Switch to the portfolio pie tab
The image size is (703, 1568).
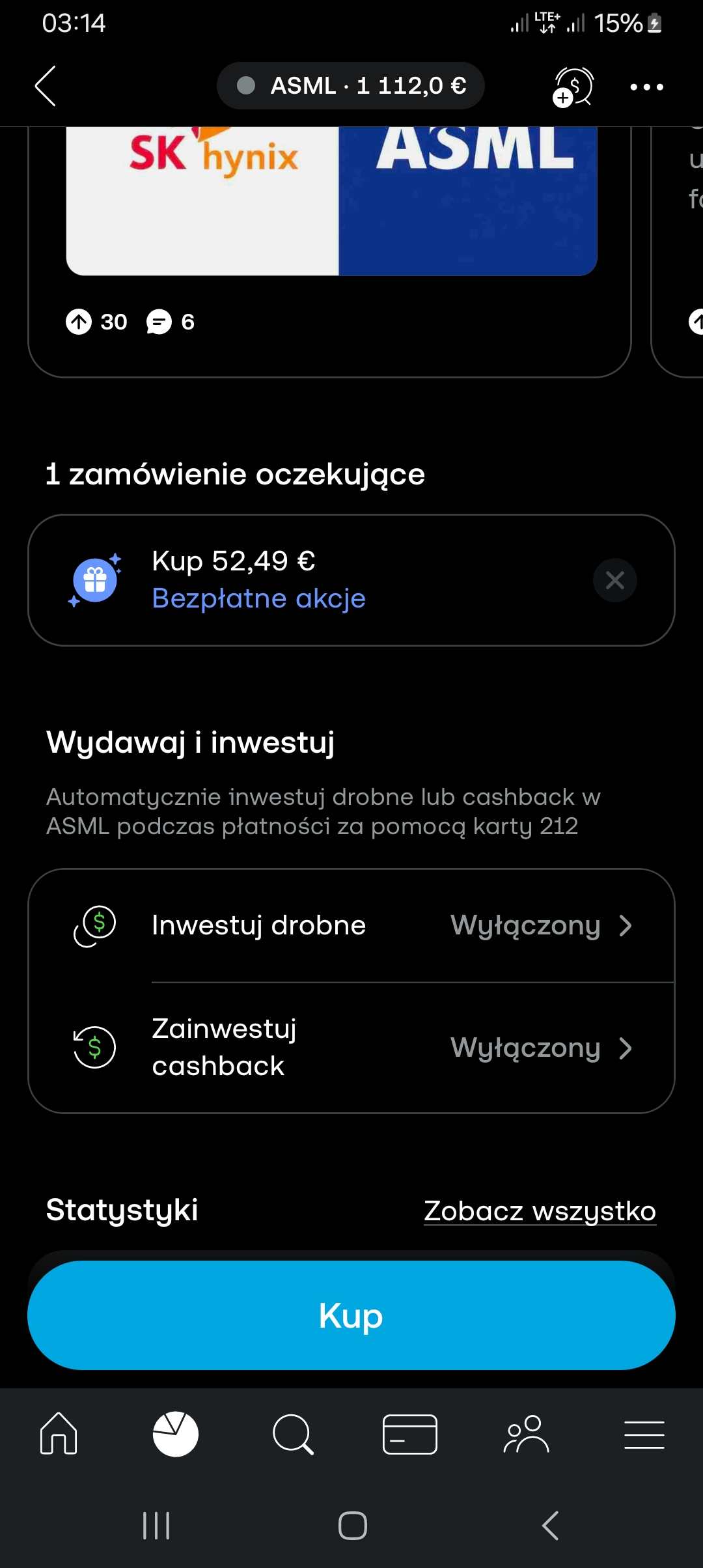(176, 1434)
